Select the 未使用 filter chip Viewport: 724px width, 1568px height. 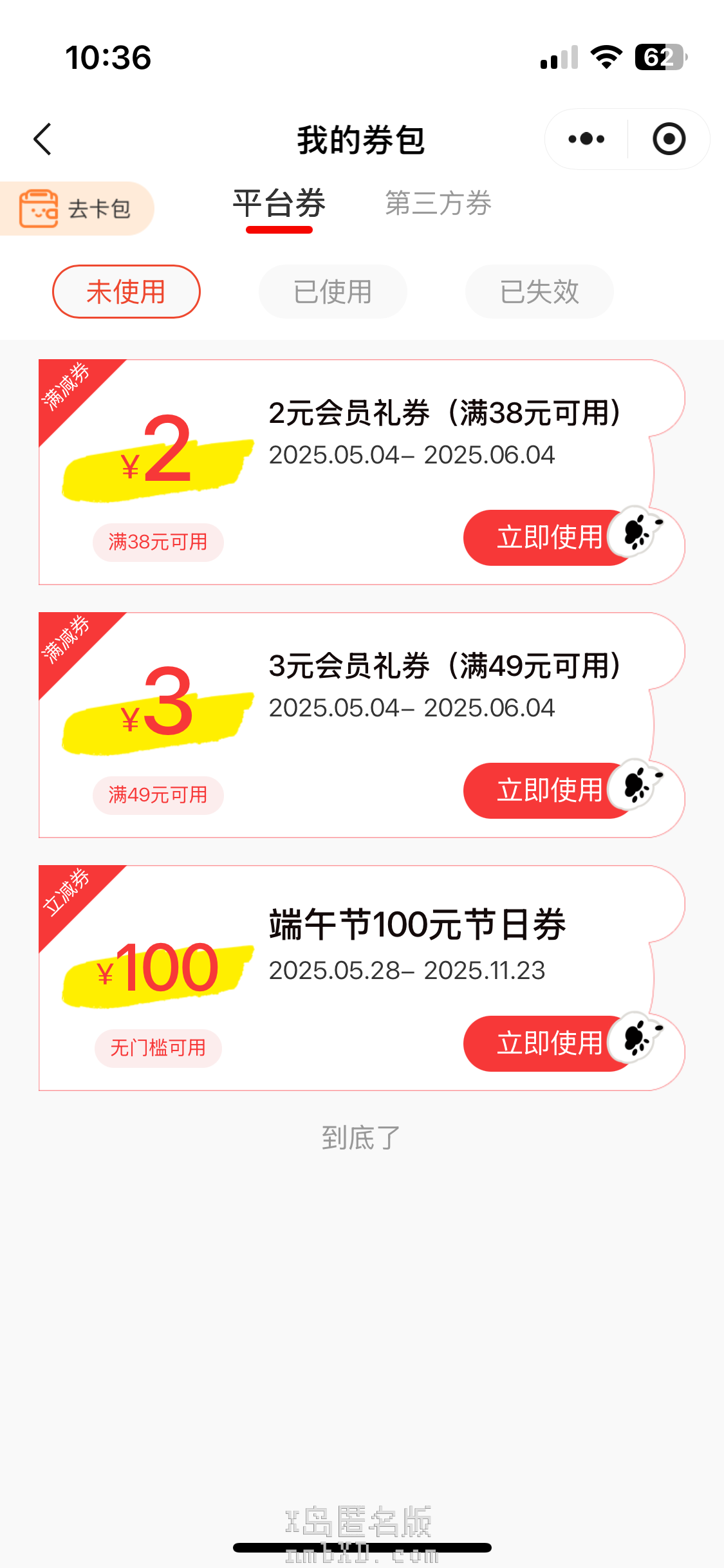pos(126,292)
